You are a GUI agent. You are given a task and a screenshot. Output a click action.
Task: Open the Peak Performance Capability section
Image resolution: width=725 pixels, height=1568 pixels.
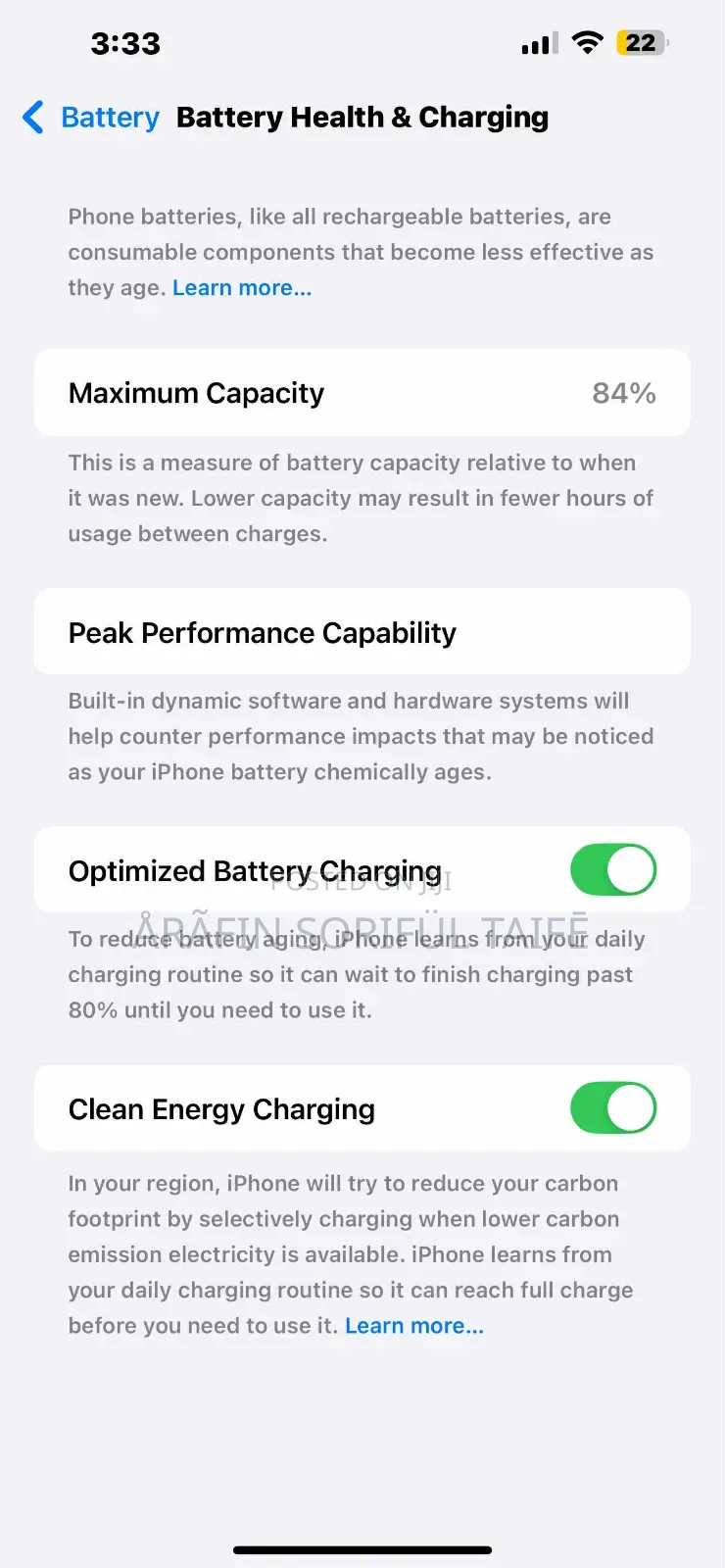[362, 632]
